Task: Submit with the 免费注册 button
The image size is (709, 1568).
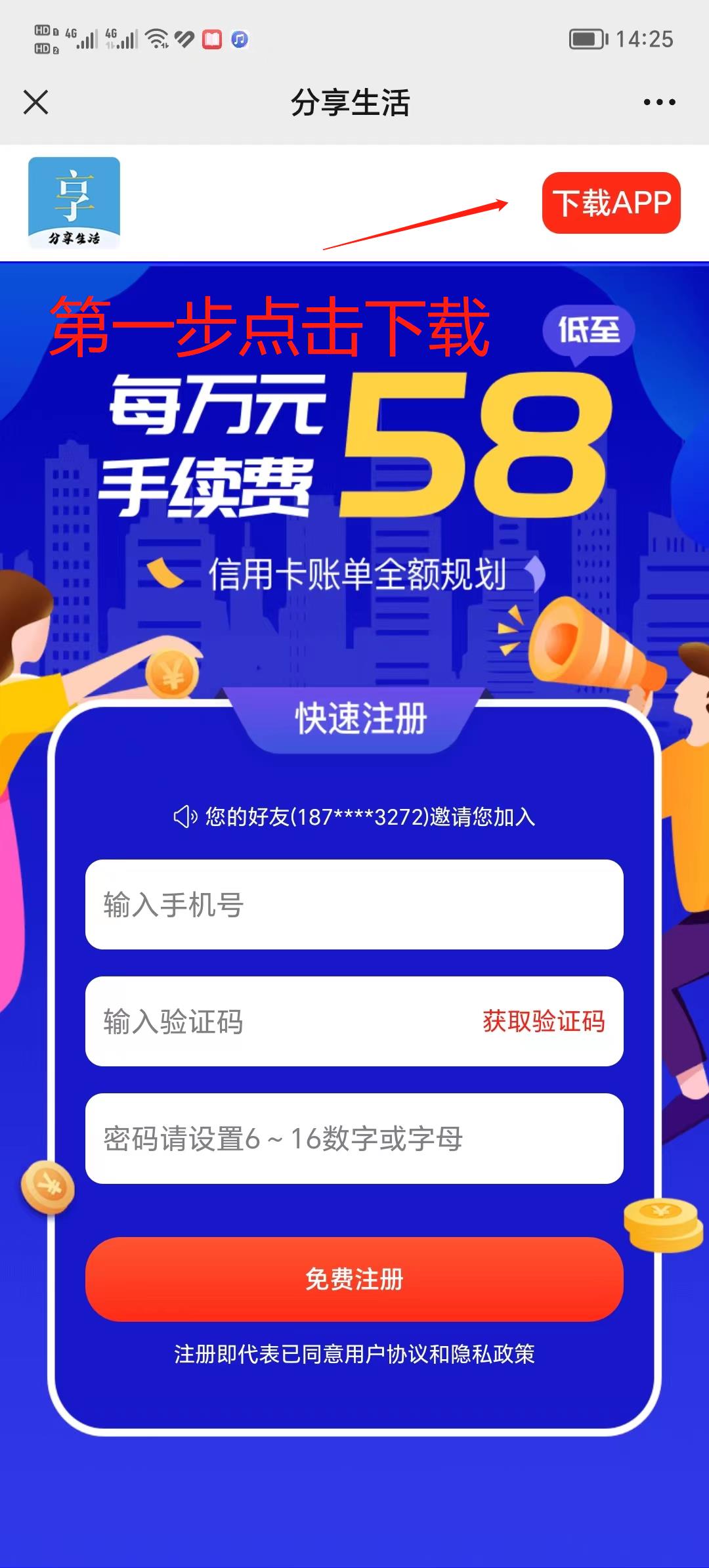Action: pyautogui.click(x=354, y=1278)
